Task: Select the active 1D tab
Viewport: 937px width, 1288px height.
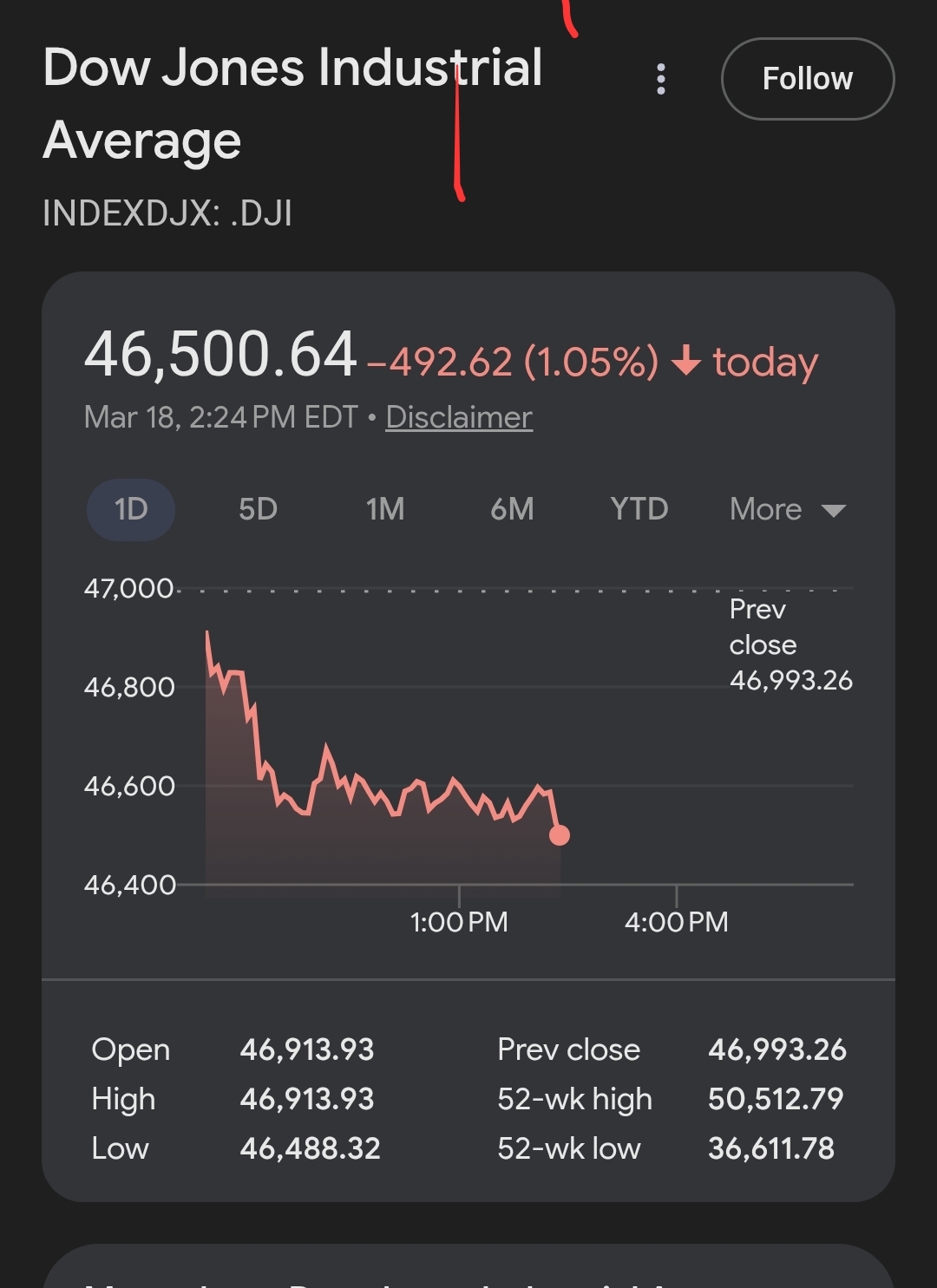Action: pyautogui.click(x=131, y=510)
